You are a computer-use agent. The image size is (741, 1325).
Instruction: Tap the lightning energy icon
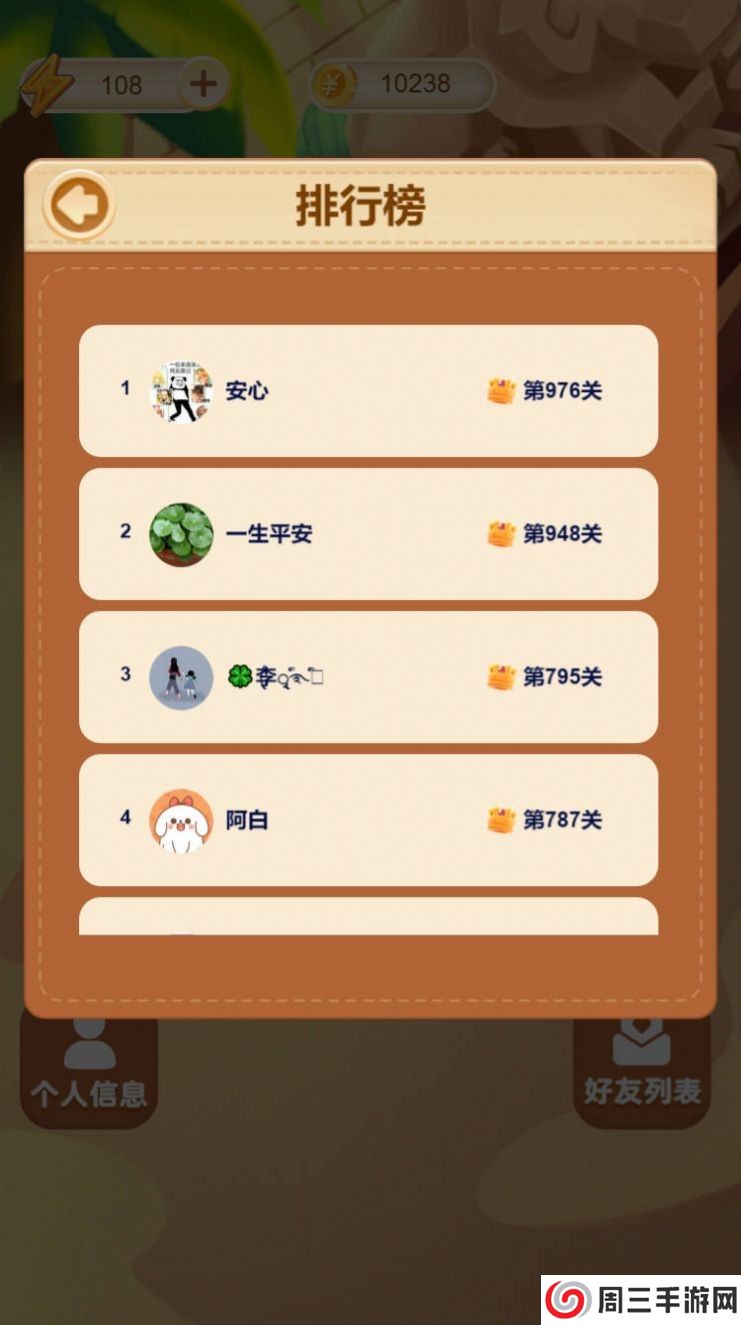click(x=45, y=84)
